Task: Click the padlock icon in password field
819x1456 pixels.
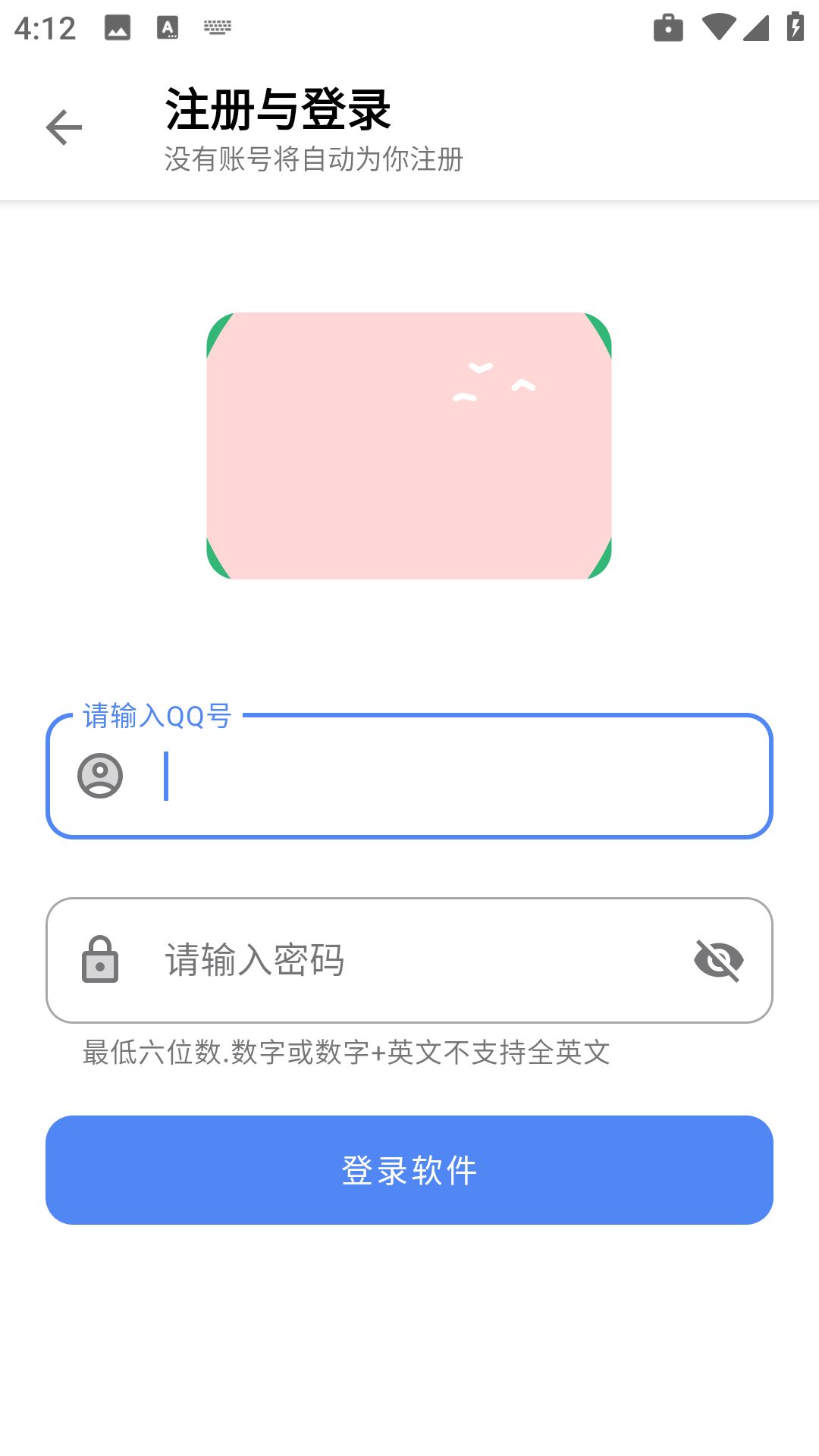Action: [x=101, y=960]
